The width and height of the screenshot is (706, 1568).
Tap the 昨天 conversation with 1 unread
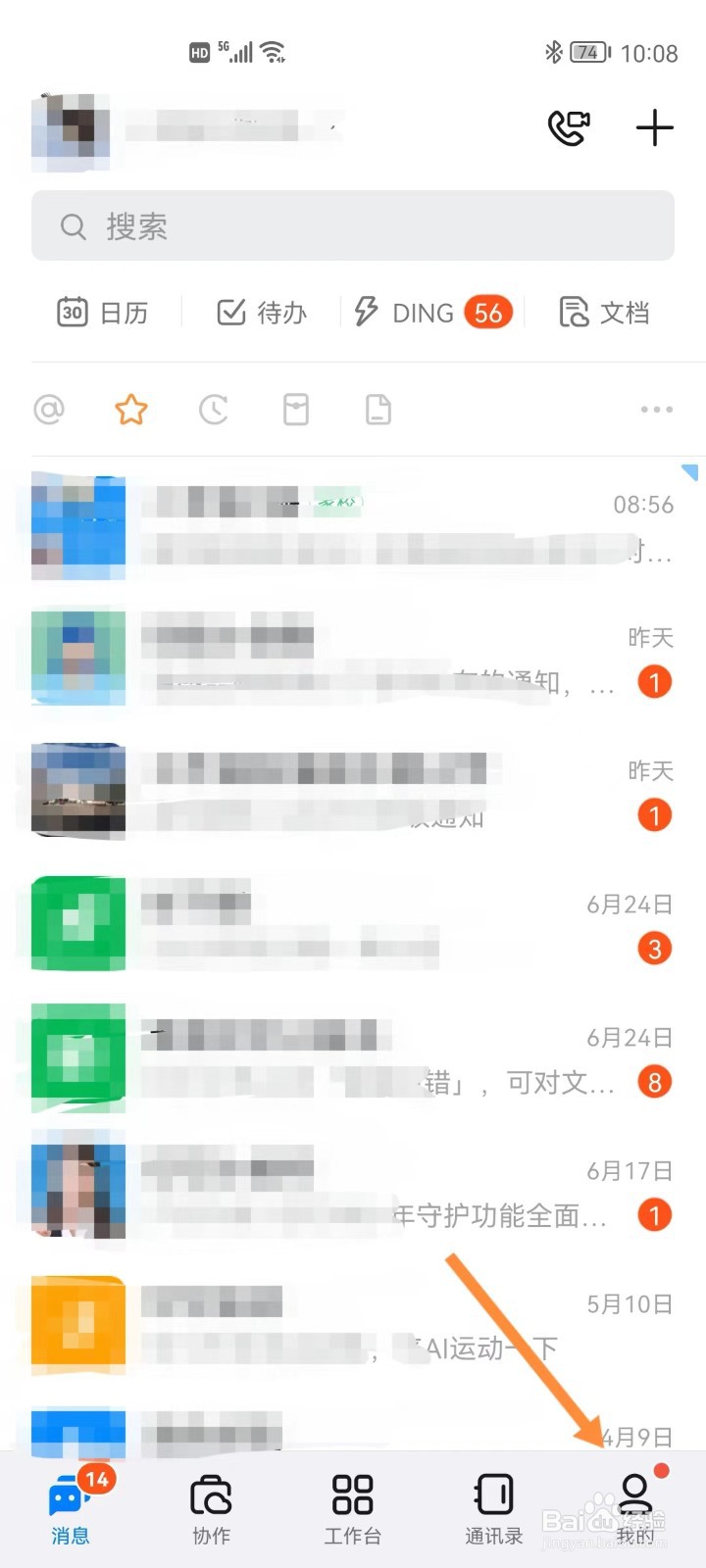[x=353, y=659]
